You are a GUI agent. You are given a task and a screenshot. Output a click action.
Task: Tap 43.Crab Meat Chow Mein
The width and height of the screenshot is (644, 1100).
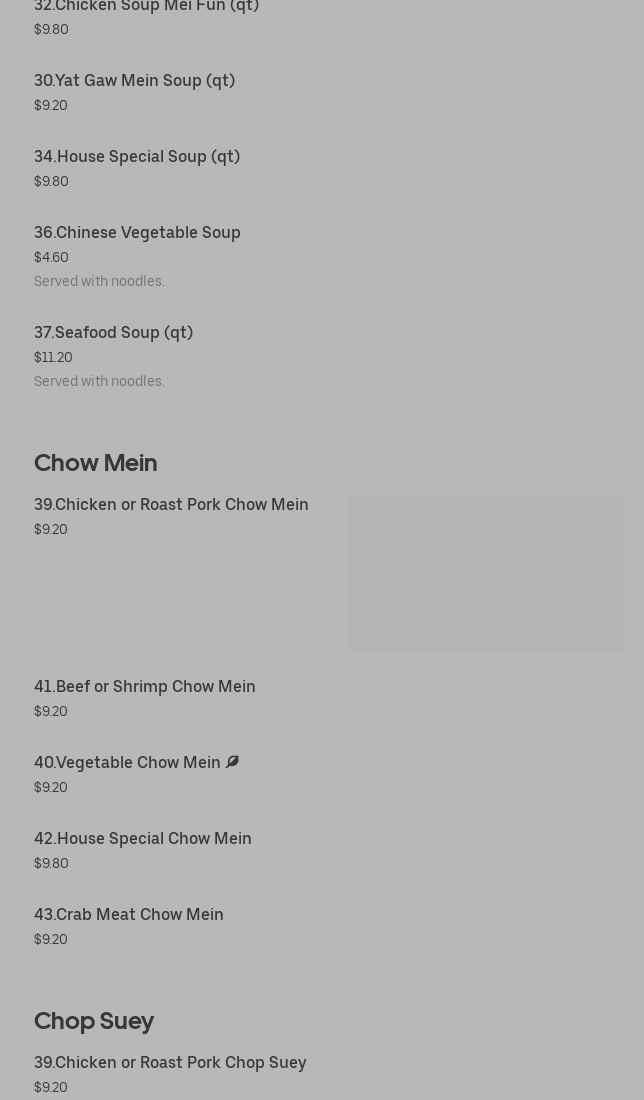coord(129,915)
